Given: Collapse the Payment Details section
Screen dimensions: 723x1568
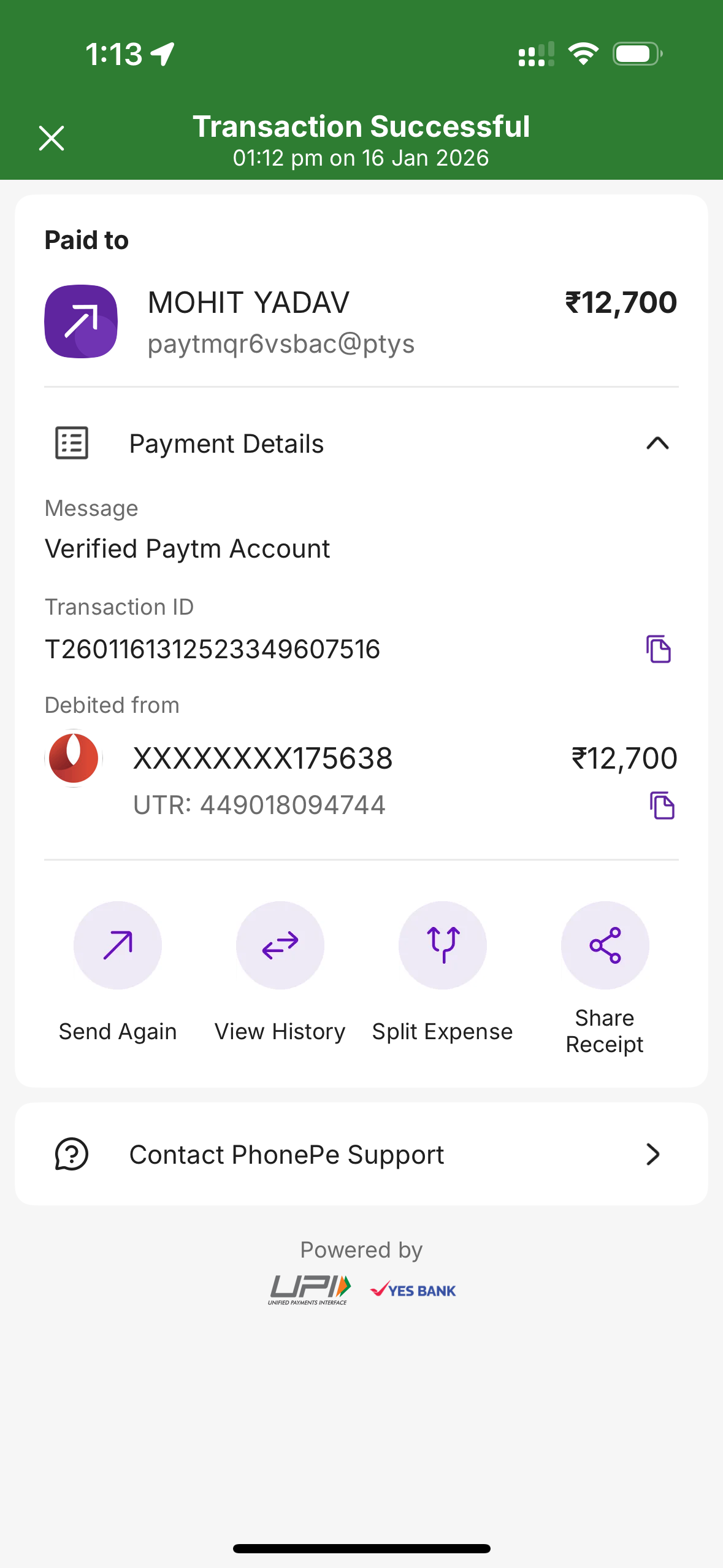Looking at the screenshot, I should (657, 443).
